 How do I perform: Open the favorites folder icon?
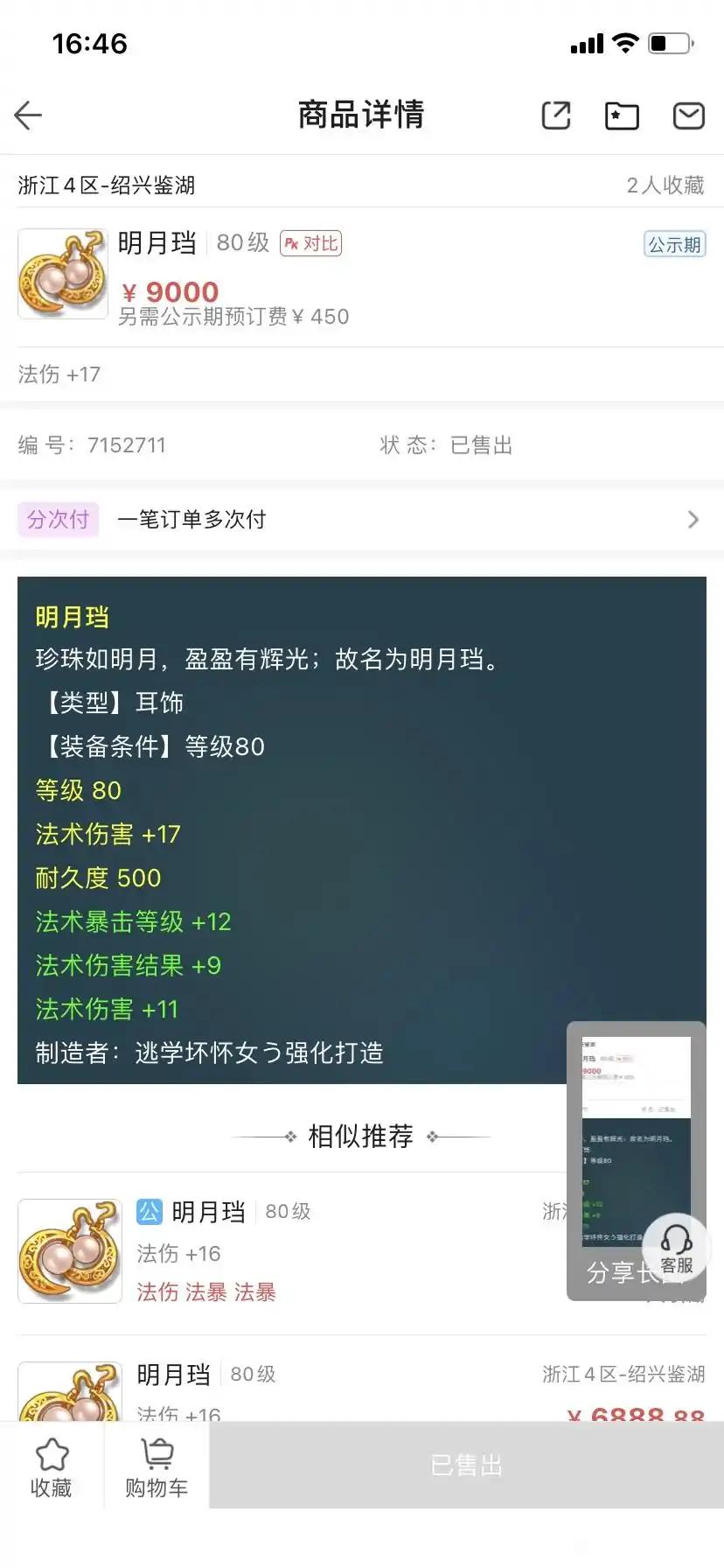click(x=622, y=115)
